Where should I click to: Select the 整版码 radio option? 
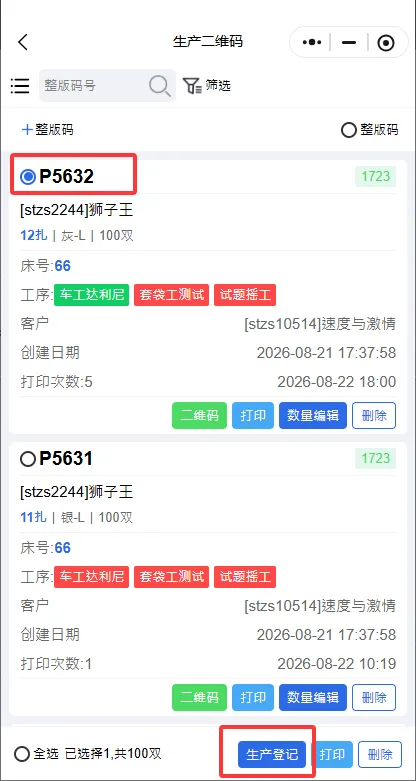click(370, 130)
